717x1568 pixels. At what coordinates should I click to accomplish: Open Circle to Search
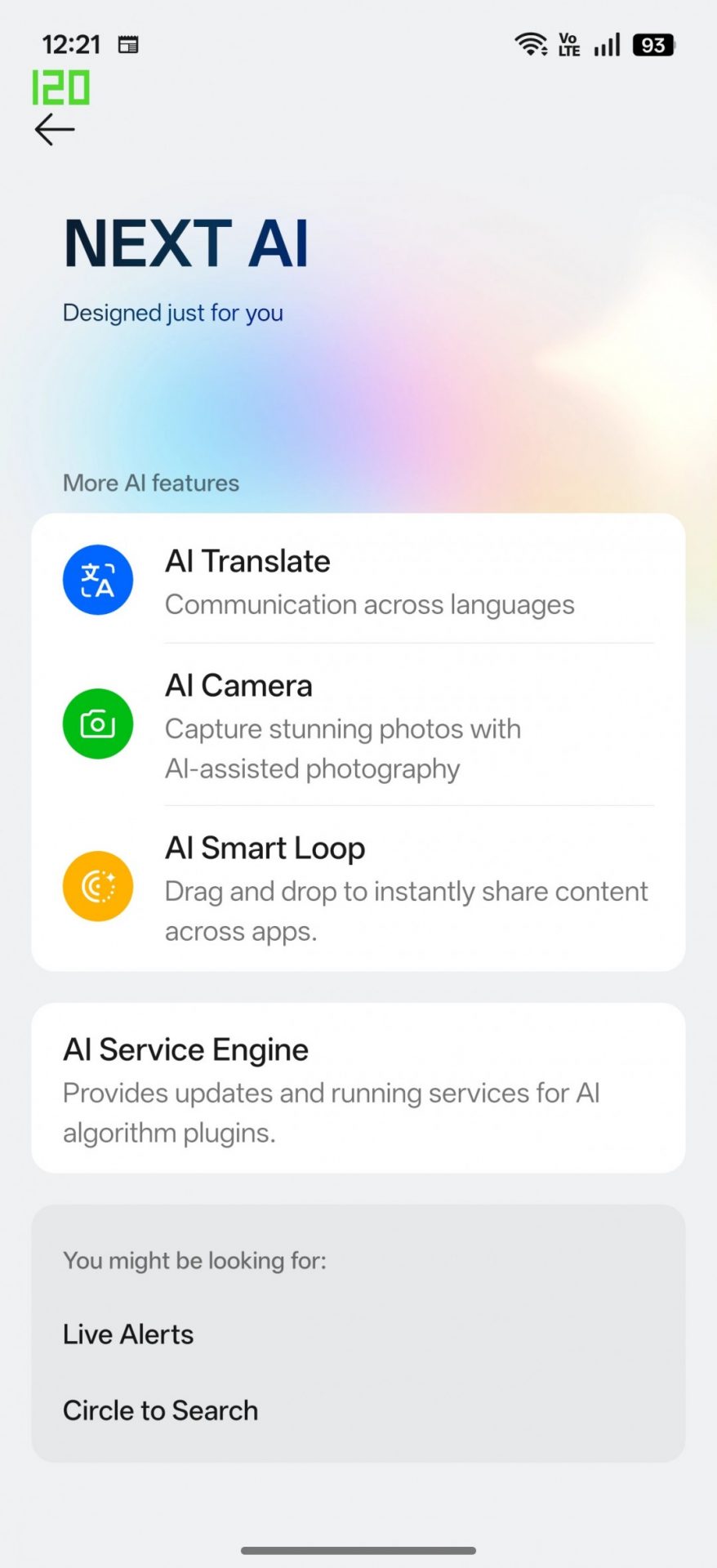click(161, 1410)
